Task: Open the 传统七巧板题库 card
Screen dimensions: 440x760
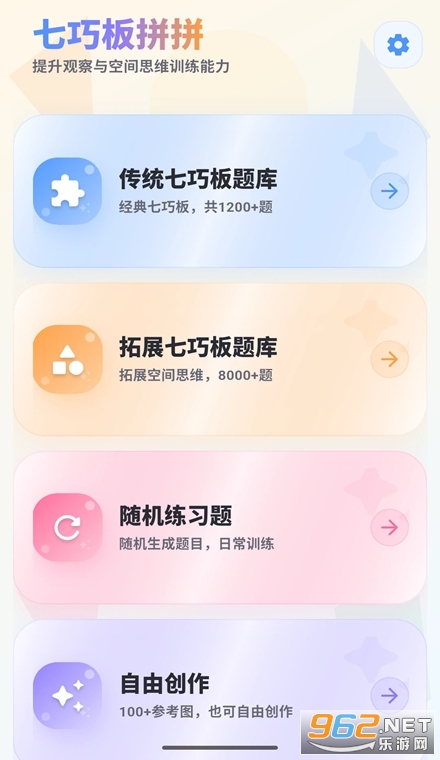Action: (220, 191)
